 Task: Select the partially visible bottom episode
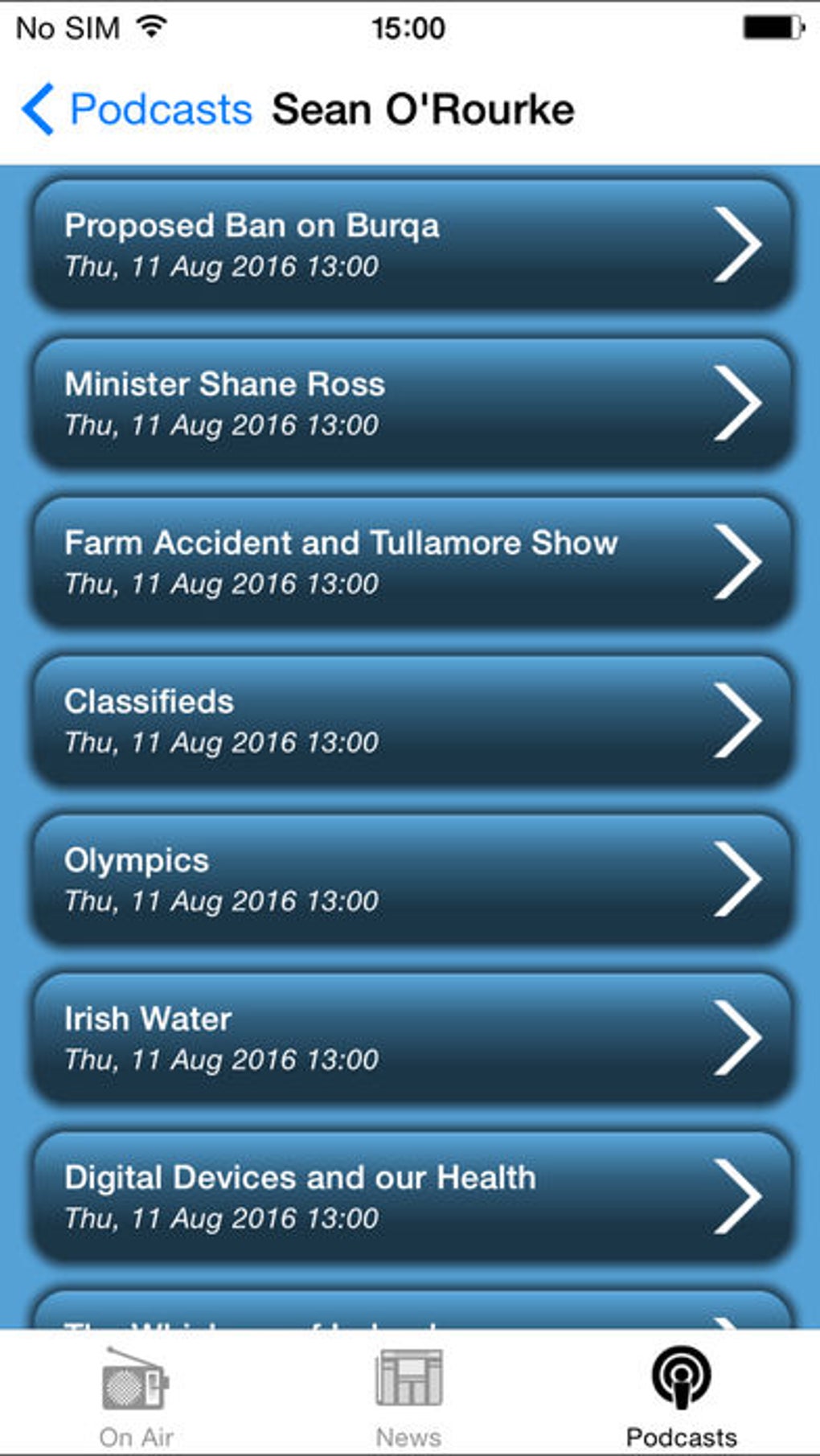click(410, 1302)
